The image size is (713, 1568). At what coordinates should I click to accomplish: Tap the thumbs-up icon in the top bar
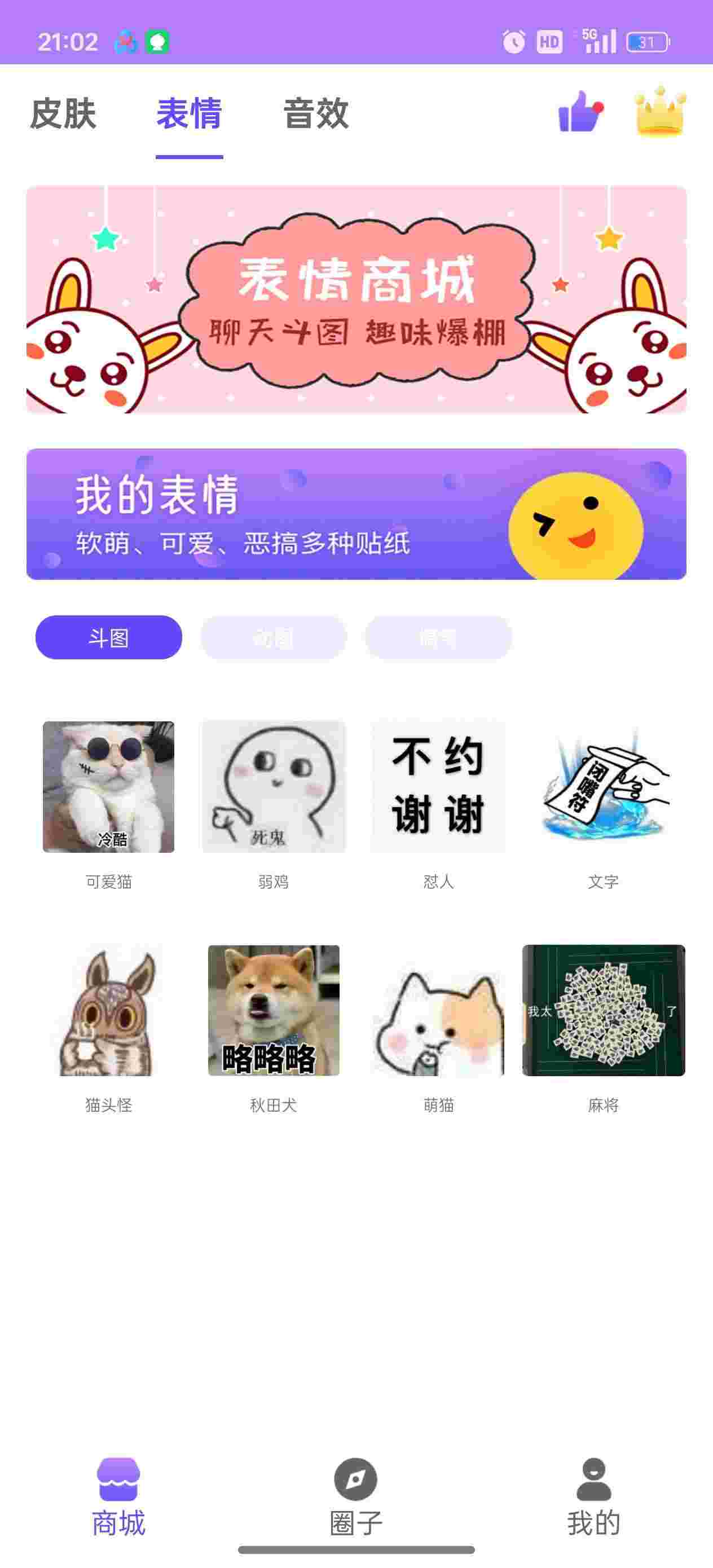point(580,112)
